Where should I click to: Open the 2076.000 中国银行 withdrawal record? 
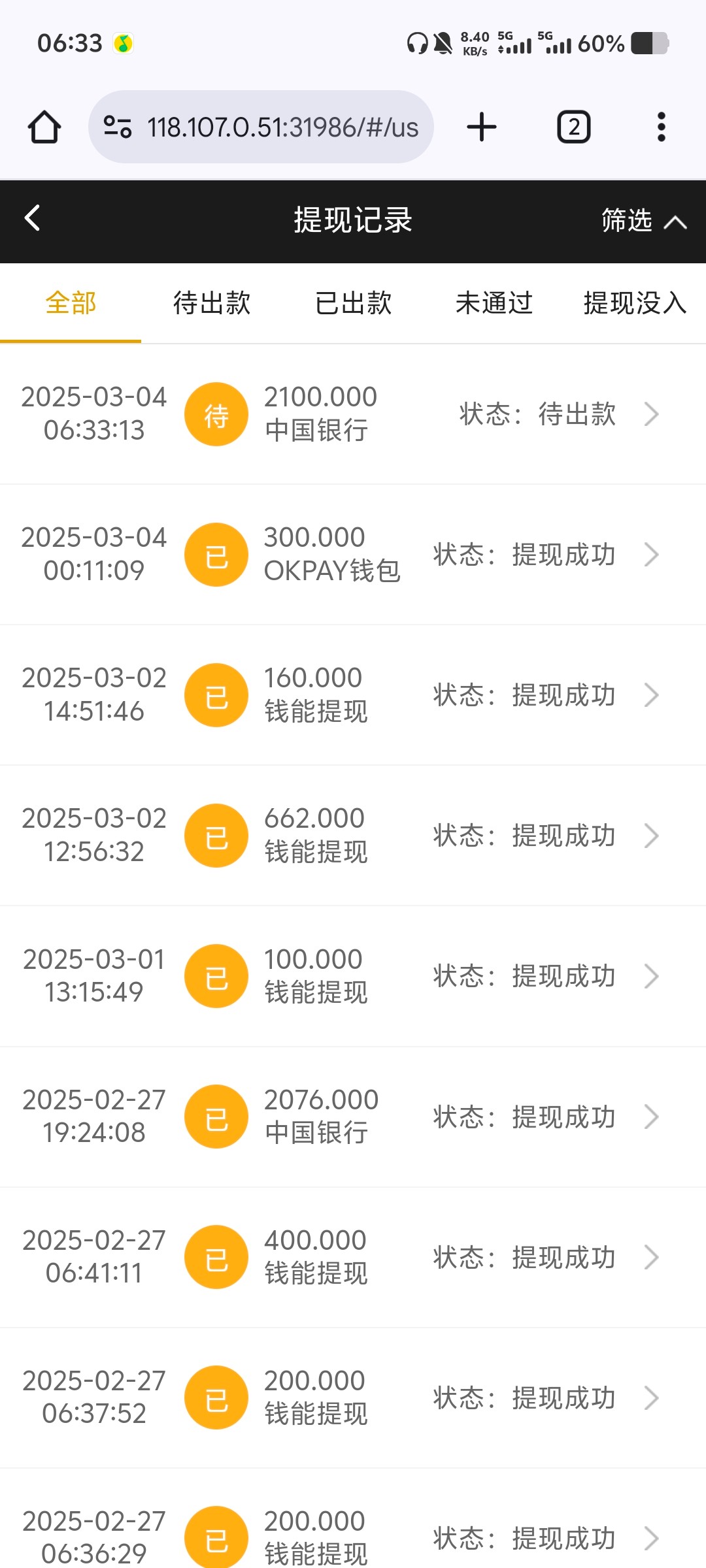pyautogui.click(x=353, y=1117)
